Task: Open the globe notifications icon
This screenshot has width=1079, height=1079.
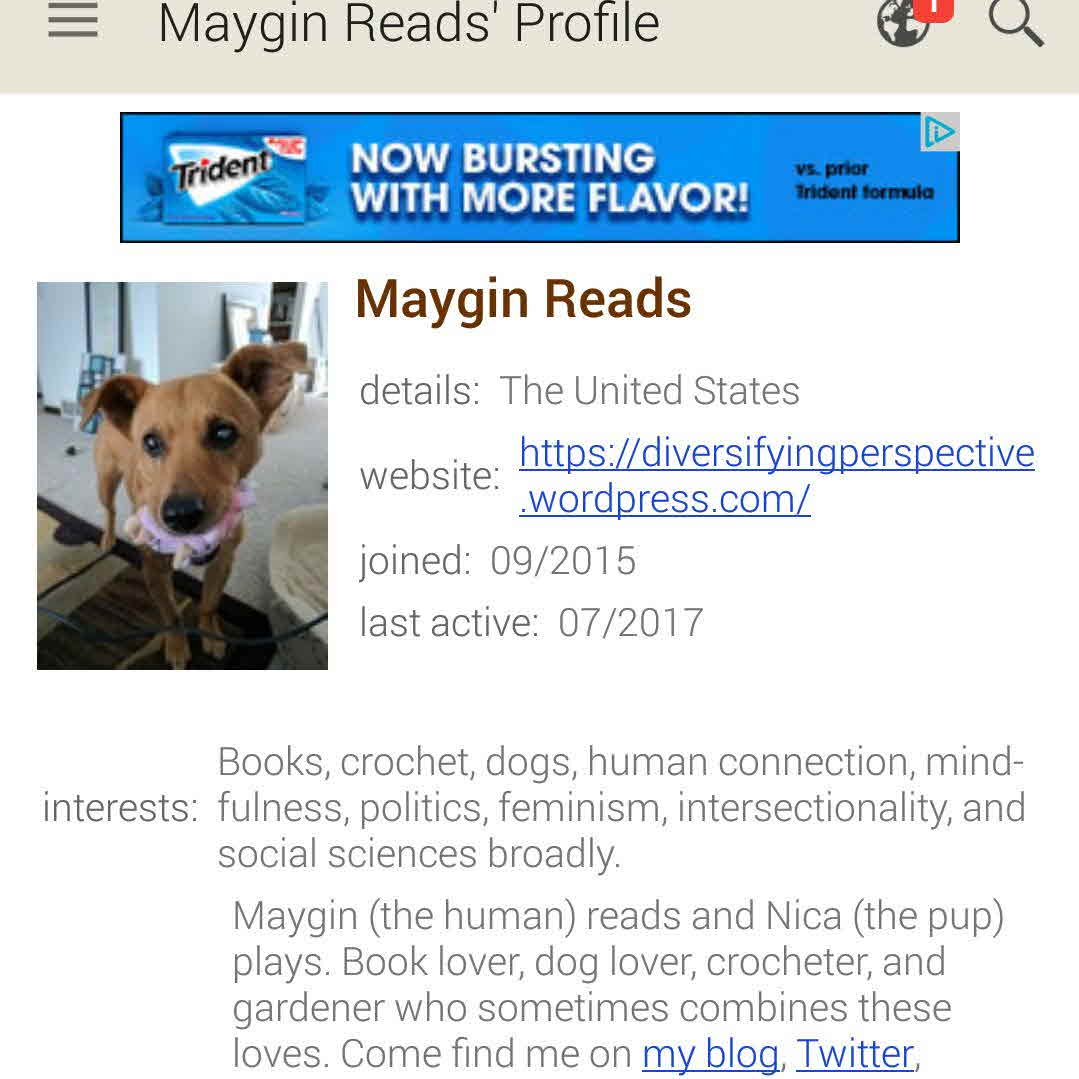Action: click(x=905, y=21)
